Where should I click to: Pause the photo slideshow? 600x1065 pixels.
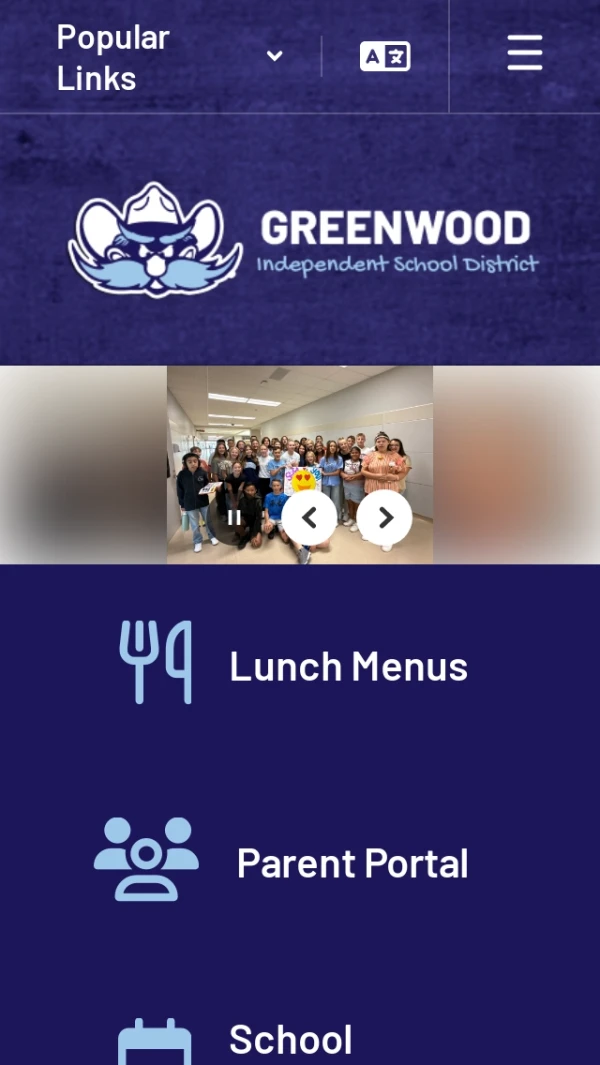click(234, 517)
